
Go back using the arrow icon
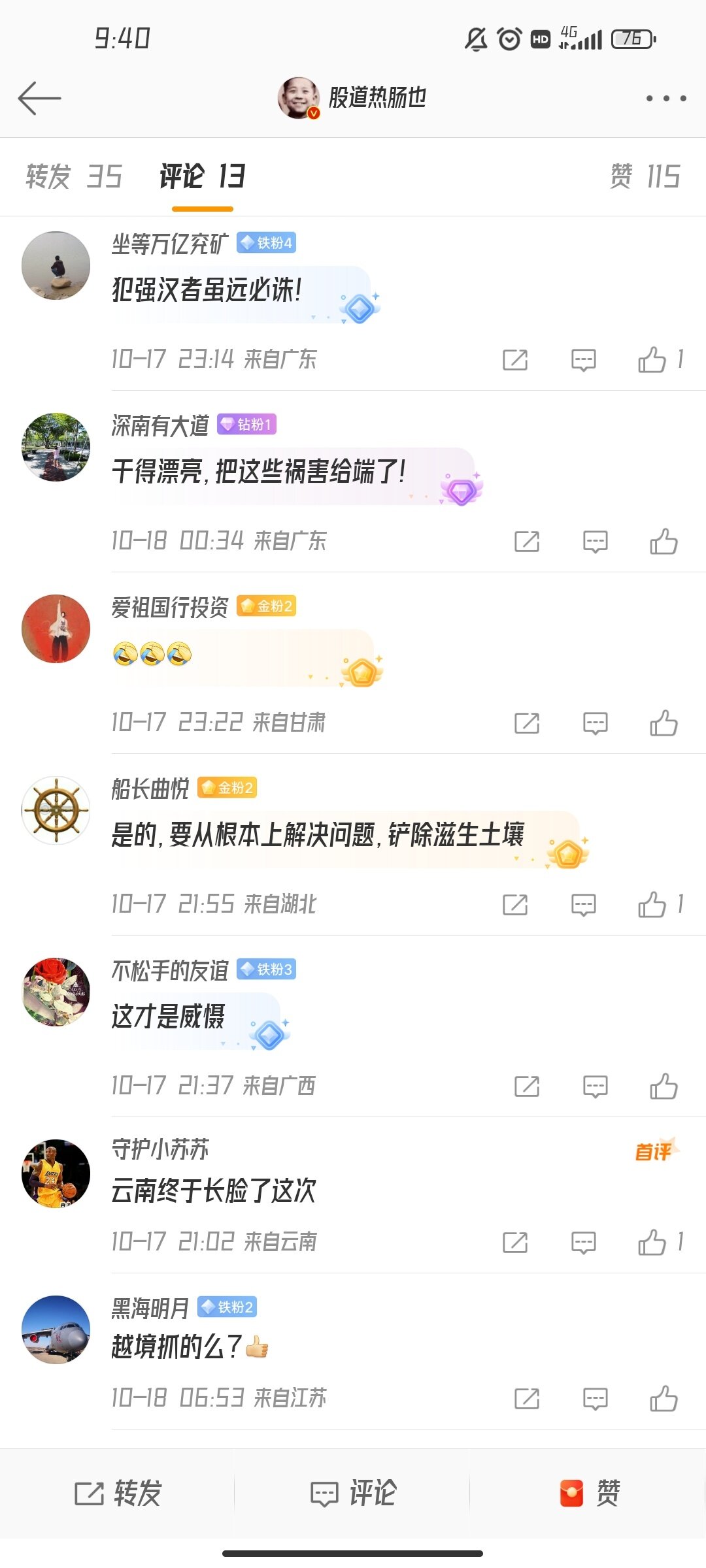click(x=39, y=98)
